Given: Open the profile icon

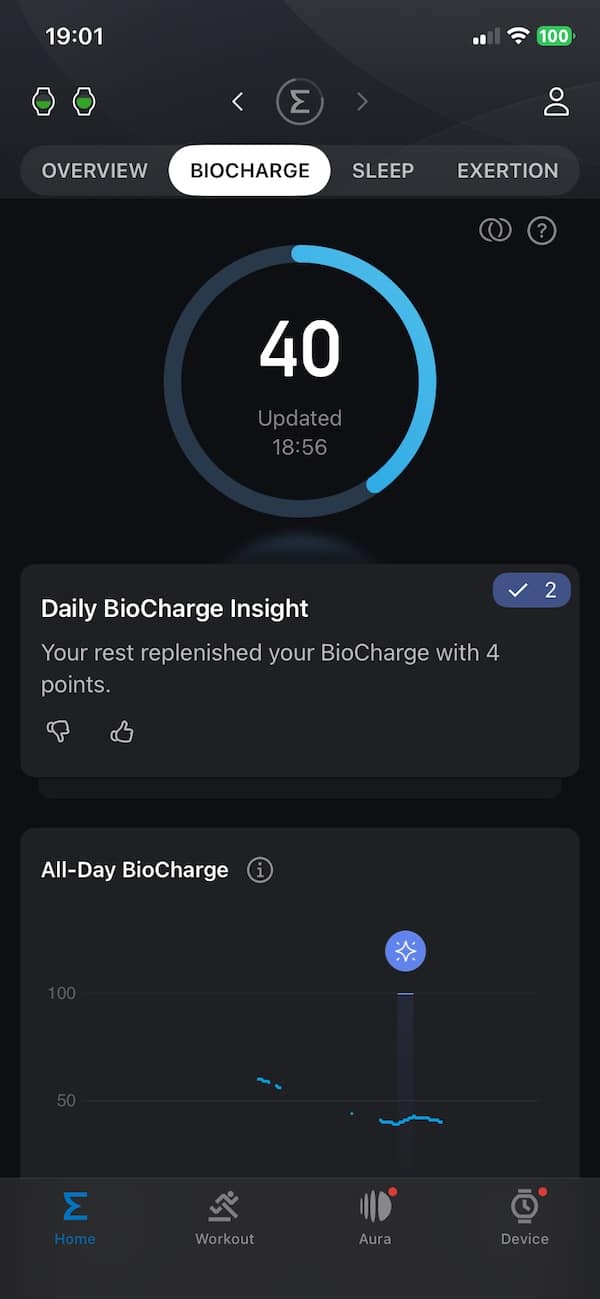Looking at the screenshot, I should (556, 101).
